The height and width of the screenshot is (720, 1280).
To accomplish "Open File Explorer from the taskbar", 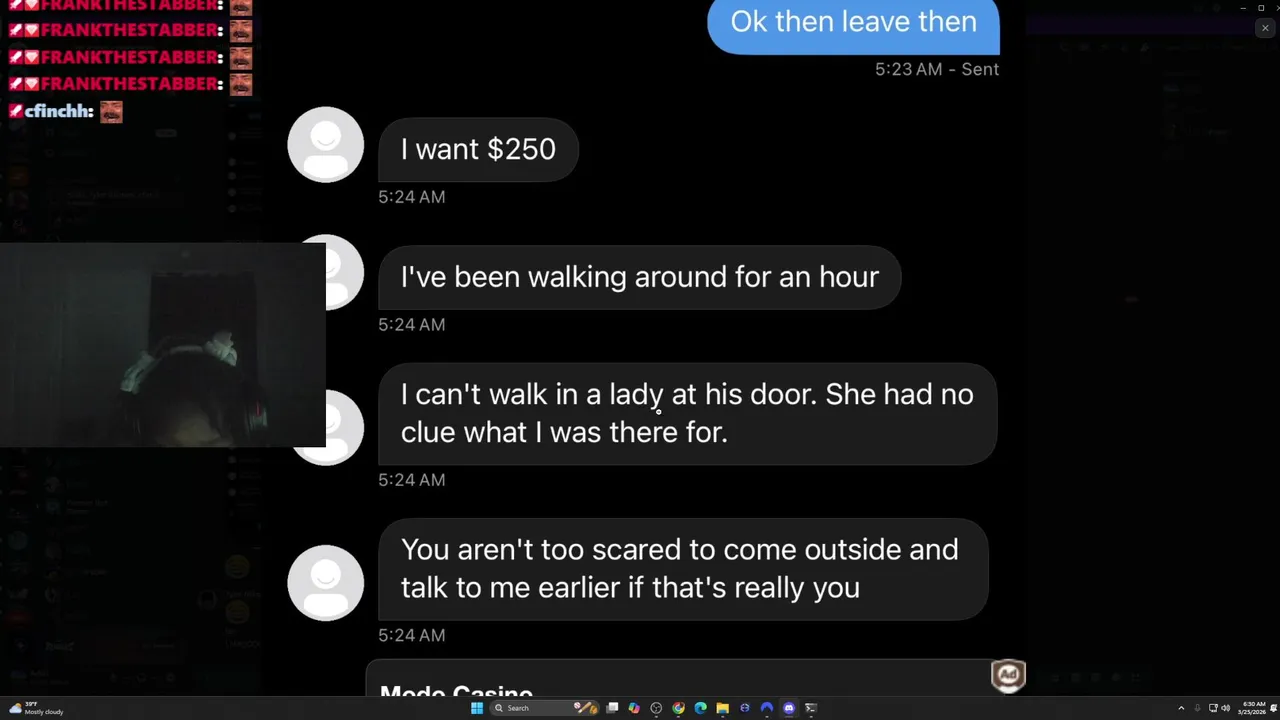I will click(x=722, y=708).
